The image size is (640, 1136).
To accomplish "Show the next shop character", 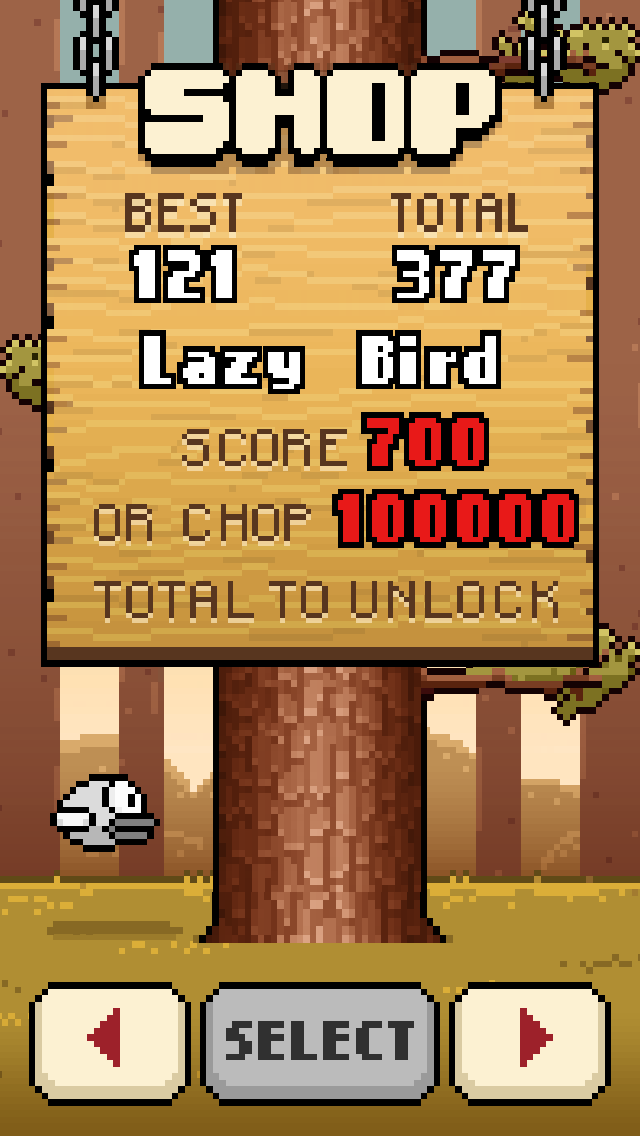I will pos(530,1042).
